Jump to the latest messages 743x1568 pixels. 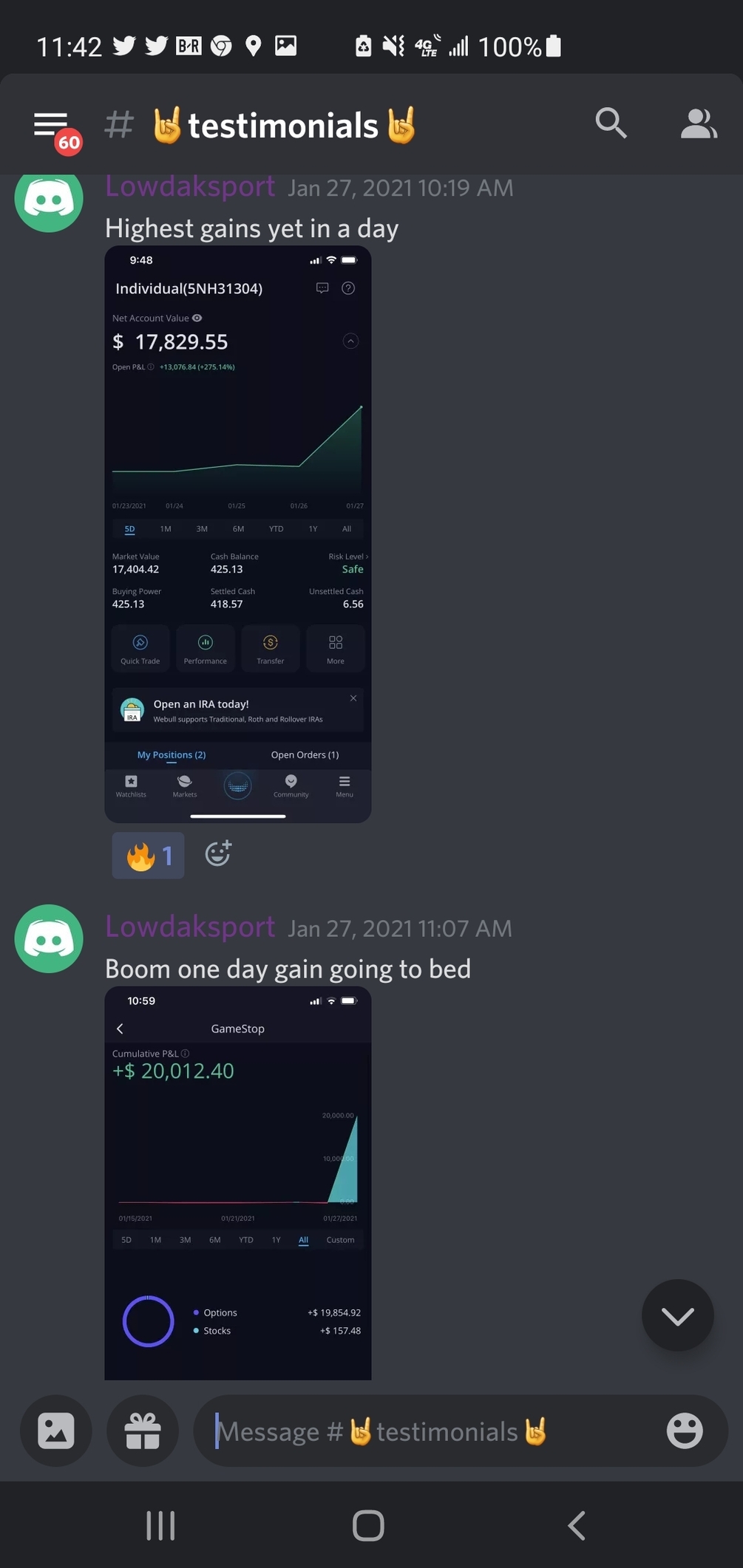click(677, 1315)
